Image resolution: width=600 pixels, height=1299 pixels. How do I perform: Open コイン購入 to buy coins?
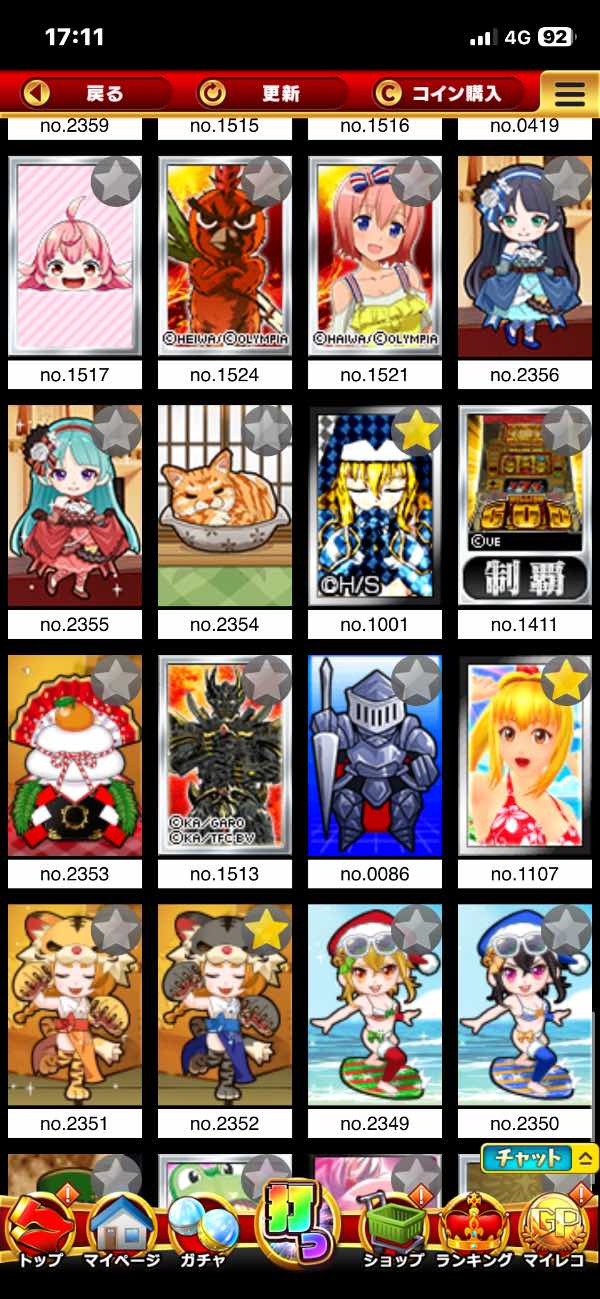450,94
